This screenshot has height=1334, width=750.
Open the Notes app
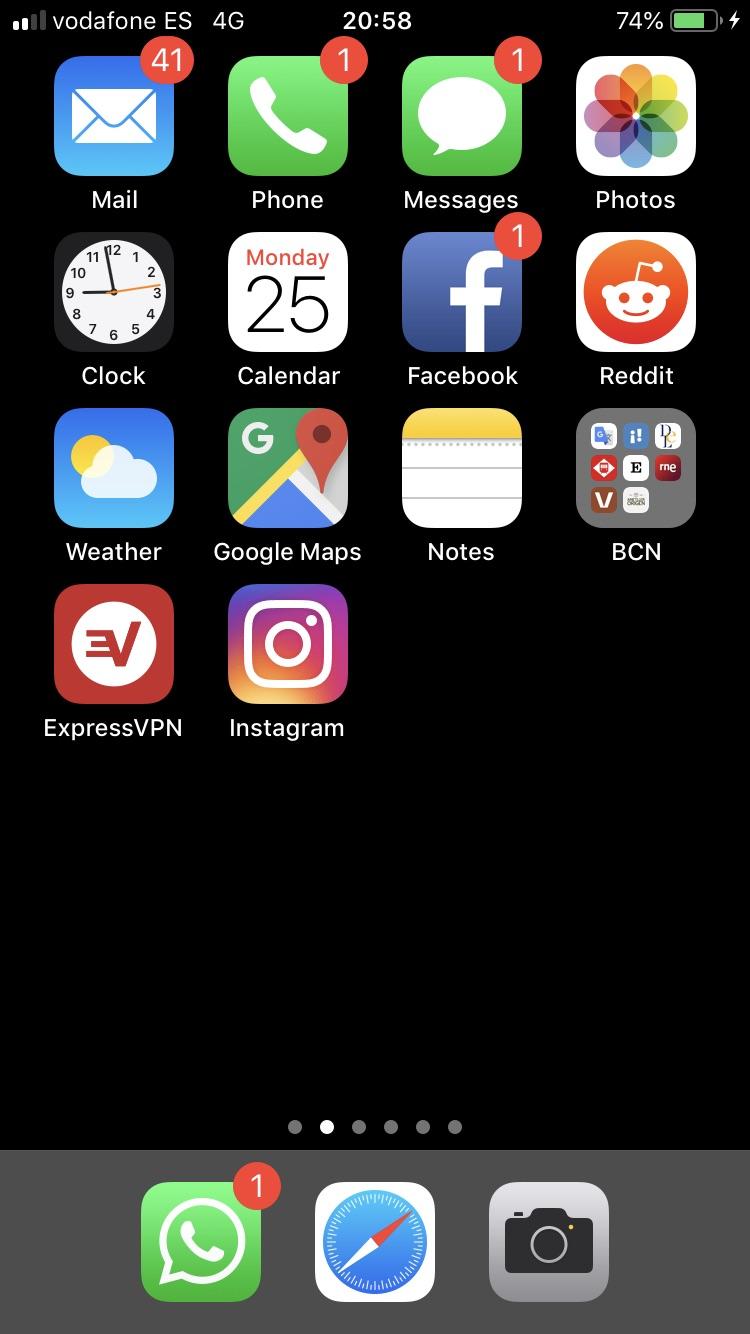click(461, 467)
